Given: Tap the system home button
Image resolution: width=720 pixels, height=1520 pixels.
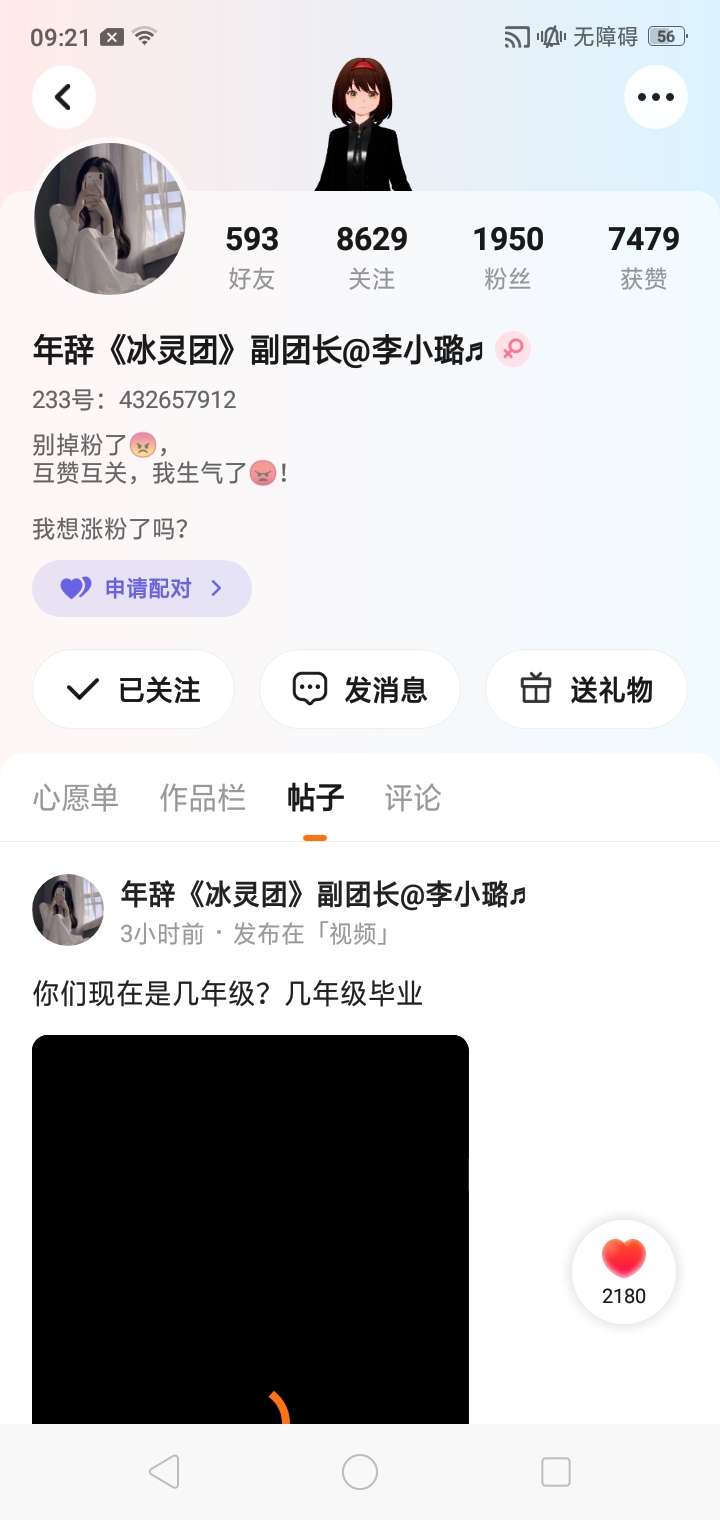Looking at the screenshot, I should (360, 1472).
